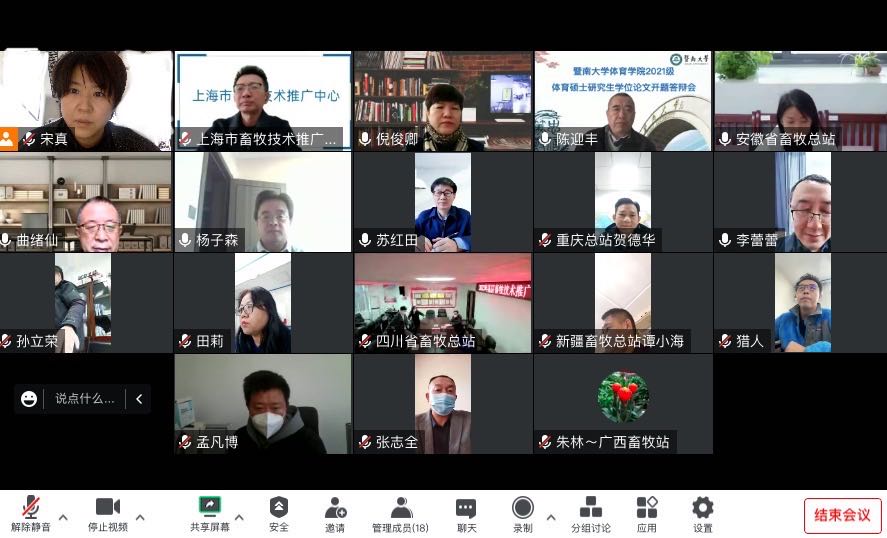Image resolution: width=887 pixels, height=538 pixels.
Task: Open the 应用 apps panel
Action: tap(647, 513)
